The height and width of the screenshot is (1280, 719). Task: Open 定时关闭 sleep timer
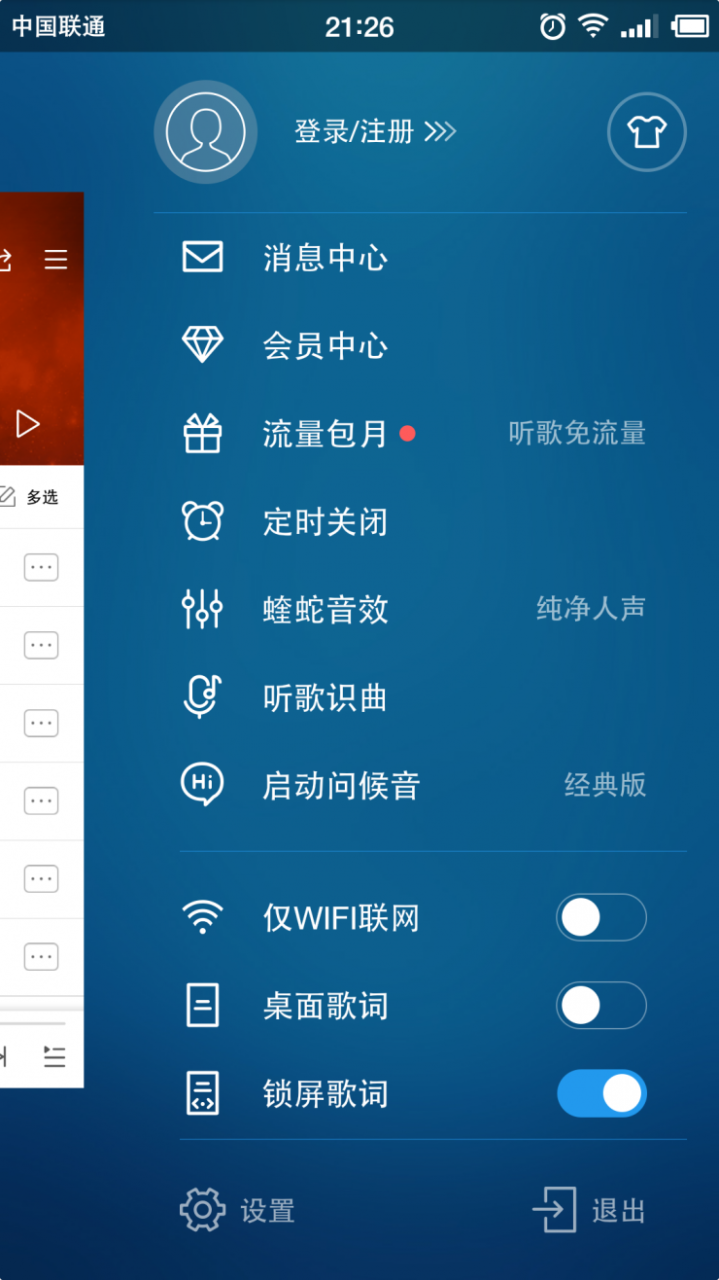click(324, 522)
